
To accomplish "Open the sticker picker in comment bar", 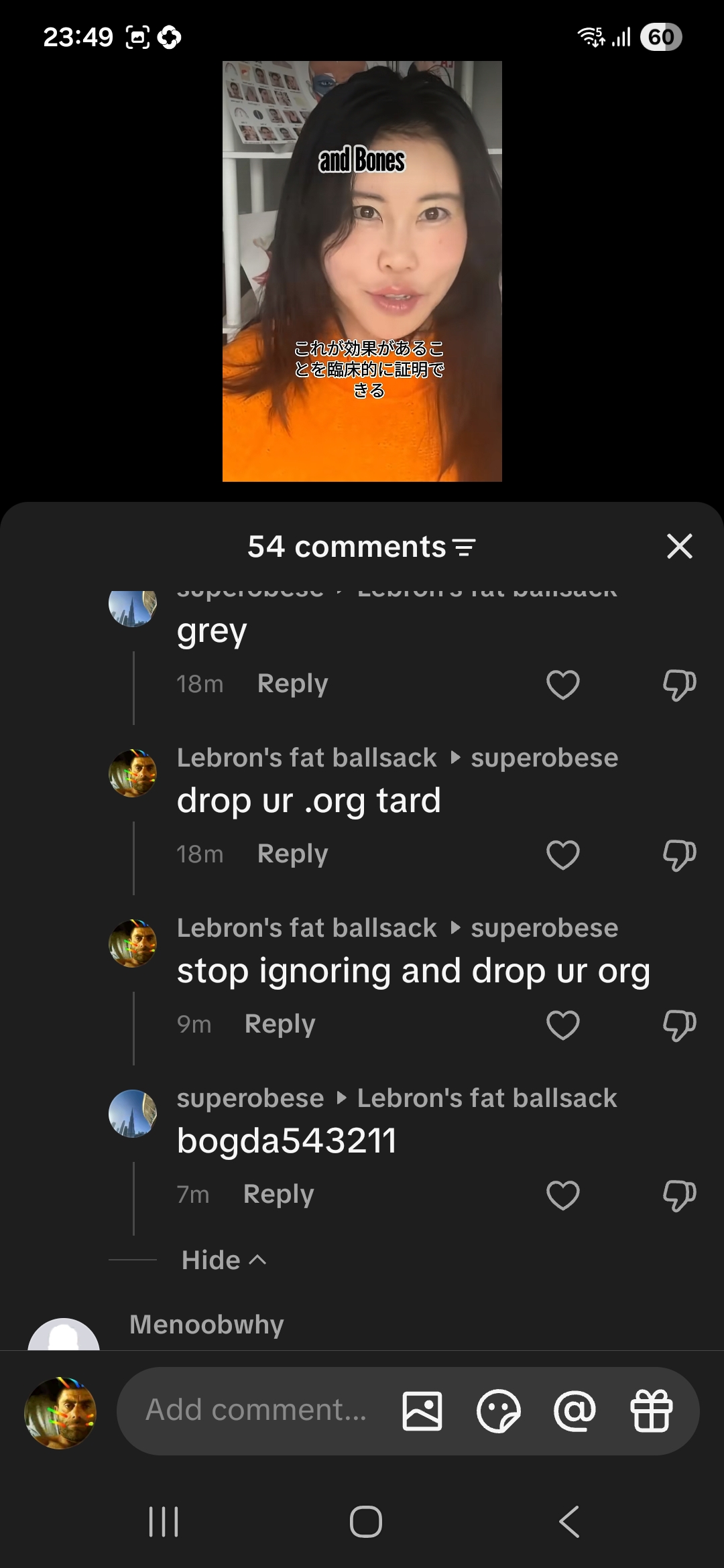I will pos(498,1411).
